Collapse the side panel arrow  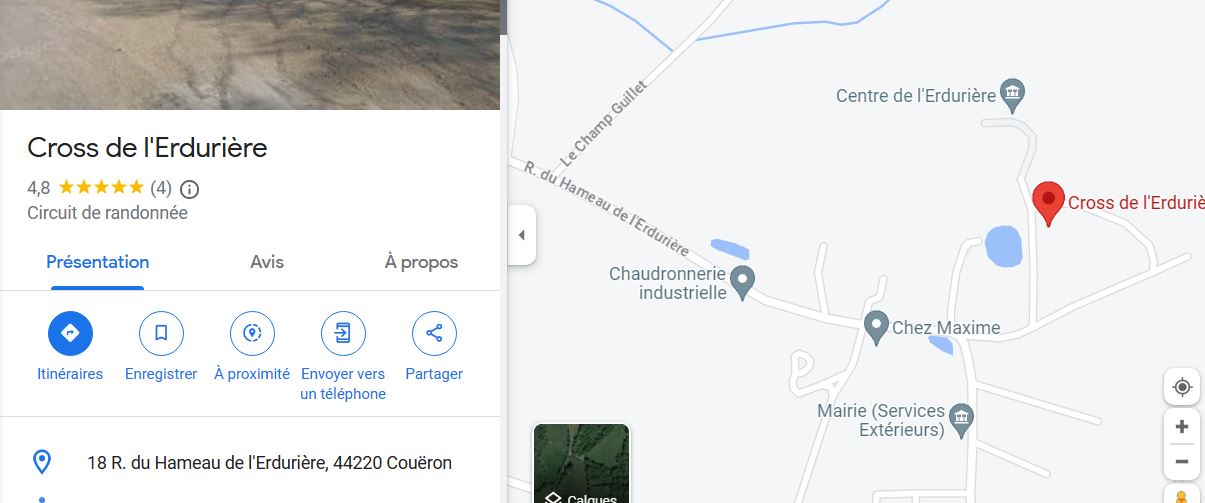tap(521, 235)
